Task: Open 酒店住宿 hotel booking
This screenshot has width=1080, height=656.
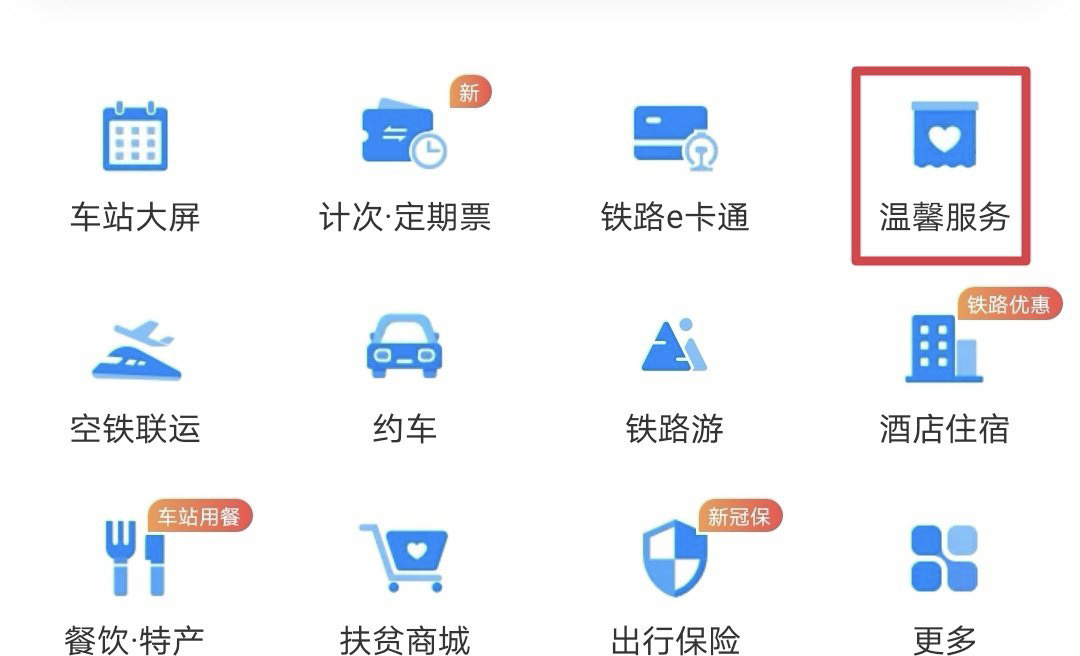Action: click(944, 380)
